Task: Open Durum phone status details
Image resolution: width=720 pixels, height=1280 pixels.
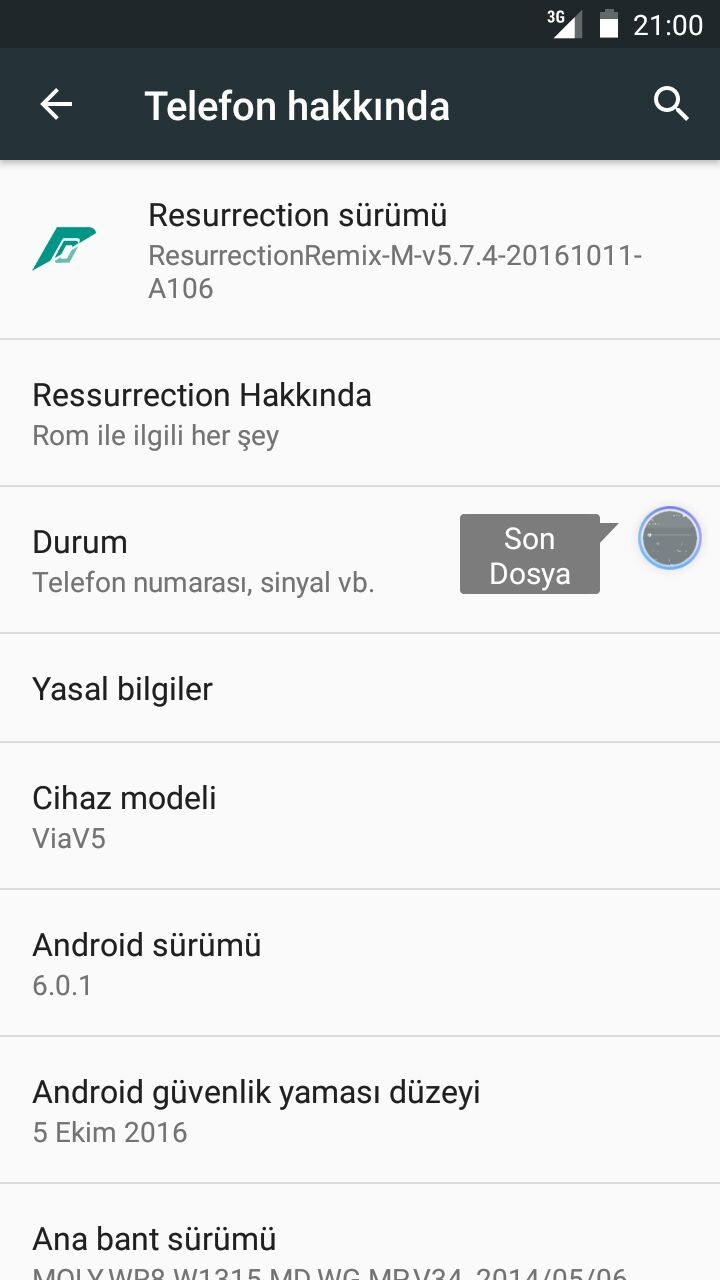Action: [240, 560]
